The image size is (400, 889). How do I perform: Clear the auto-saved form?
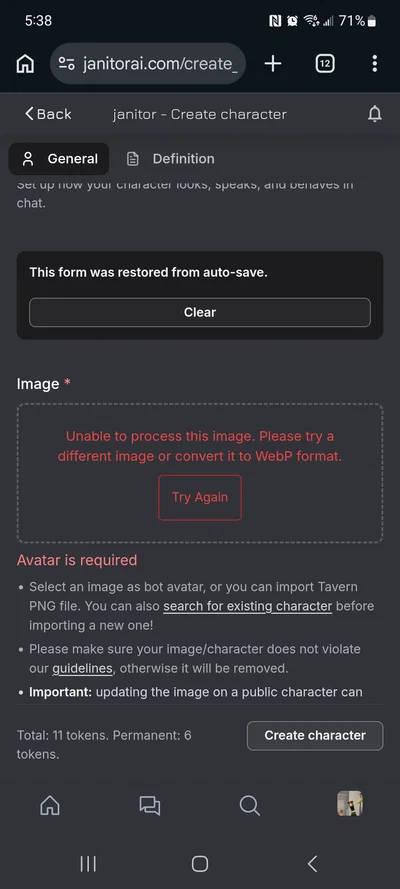point(200,312)
